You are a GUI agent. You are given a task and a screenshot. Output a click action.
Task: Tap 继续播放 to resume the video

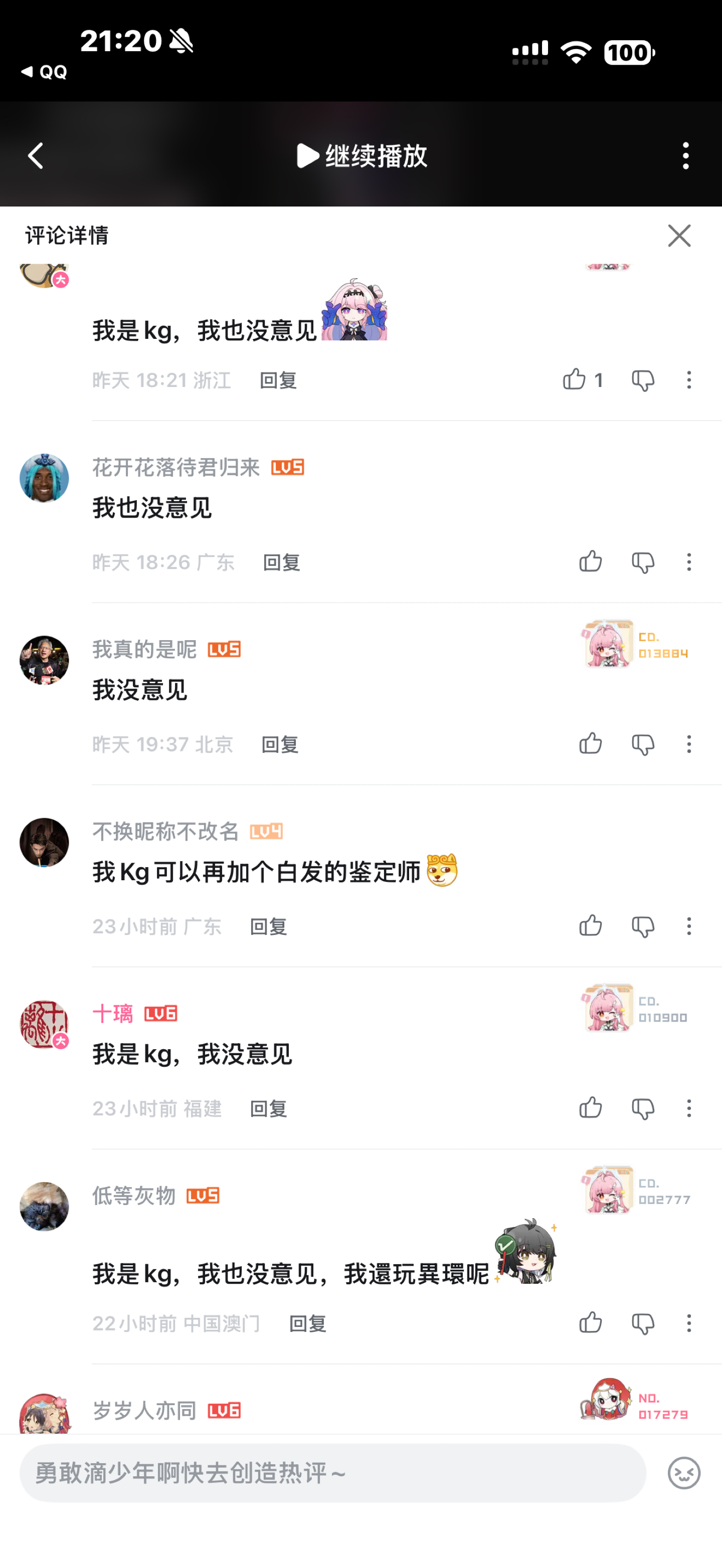(361, 156)
